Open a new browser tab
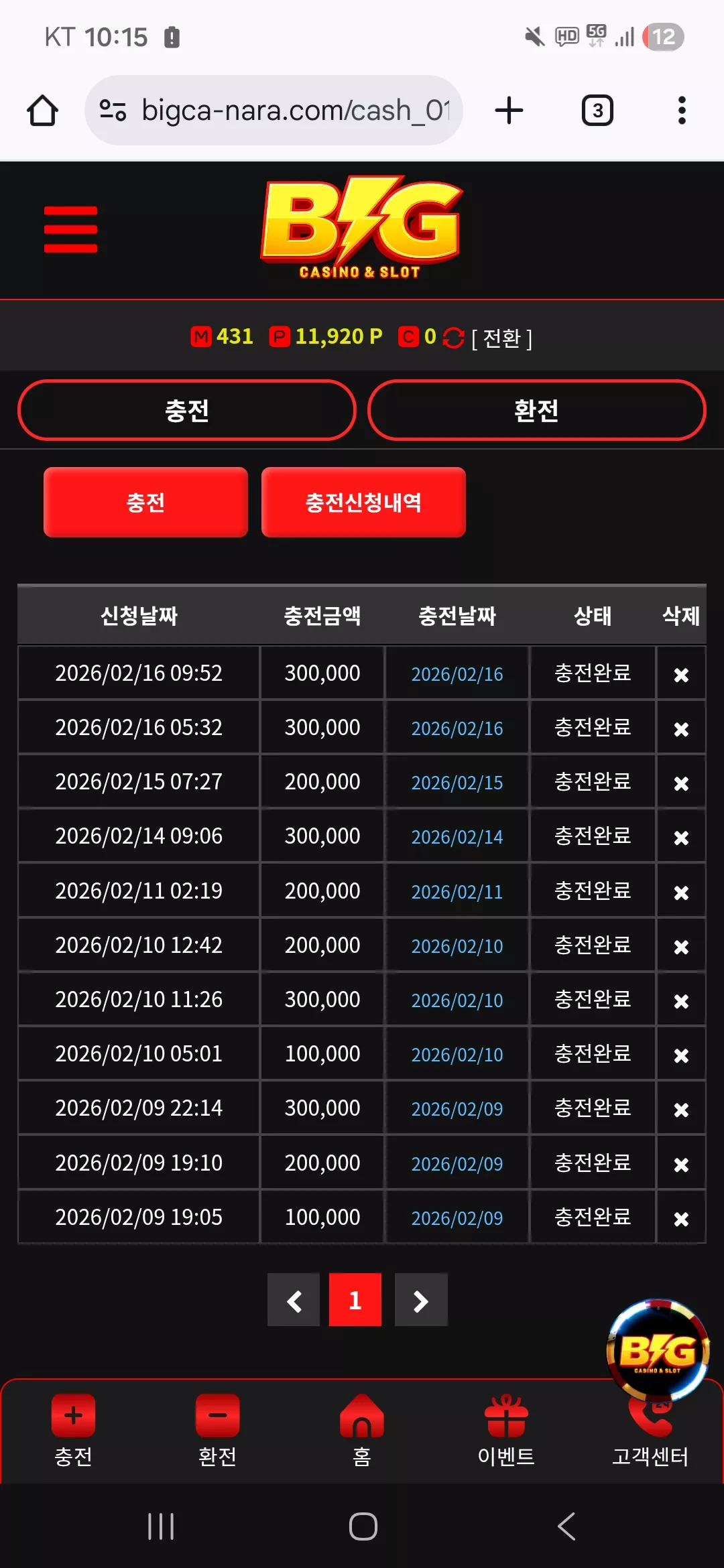Screen dimensions: 724x1568 coord(509,111)
